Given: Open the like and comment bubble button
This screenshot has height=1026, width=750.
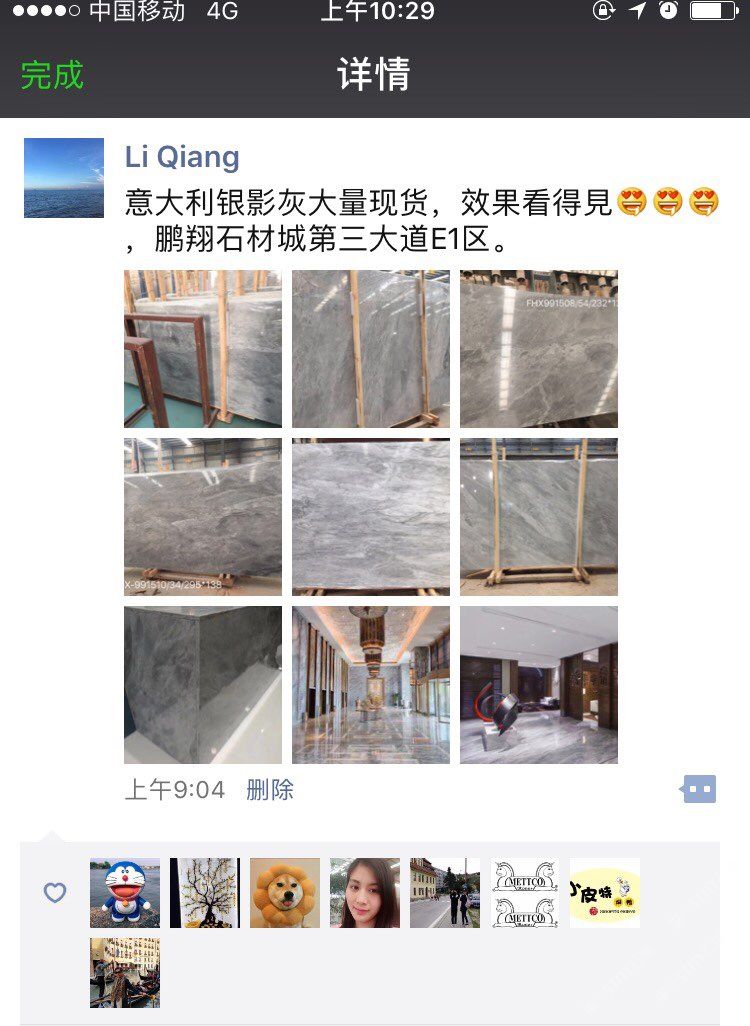Looking at the screenshot, I should point(699,789).
